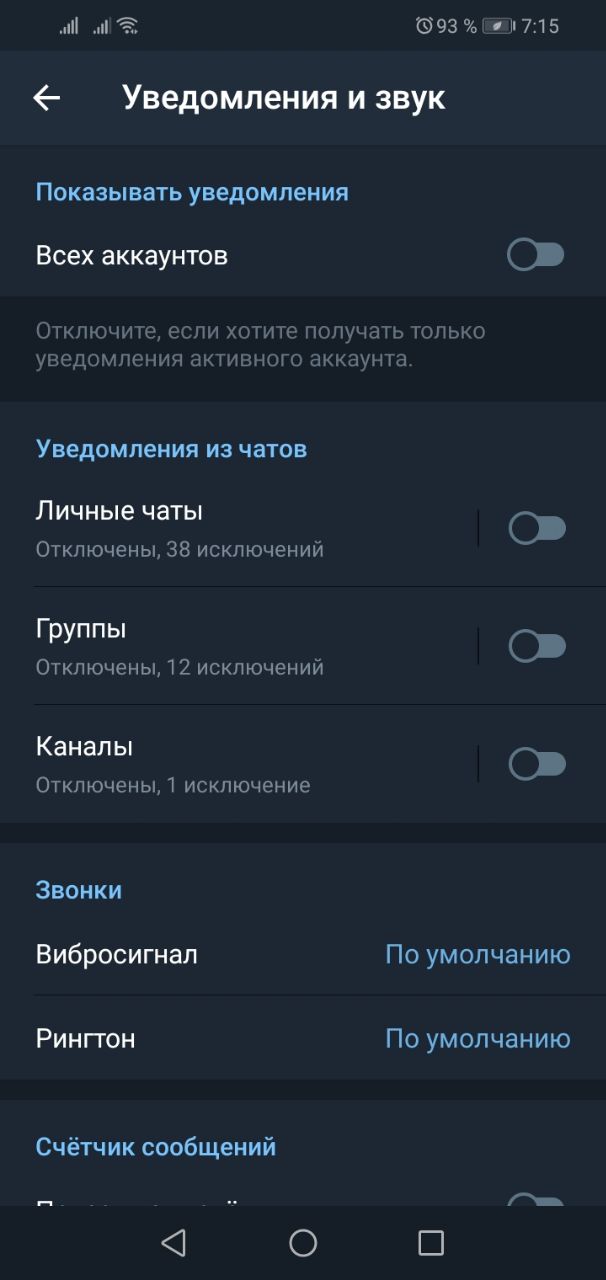The image size is (606, 1280).
Task: Tap the system home button
Action: [303, 1243]
